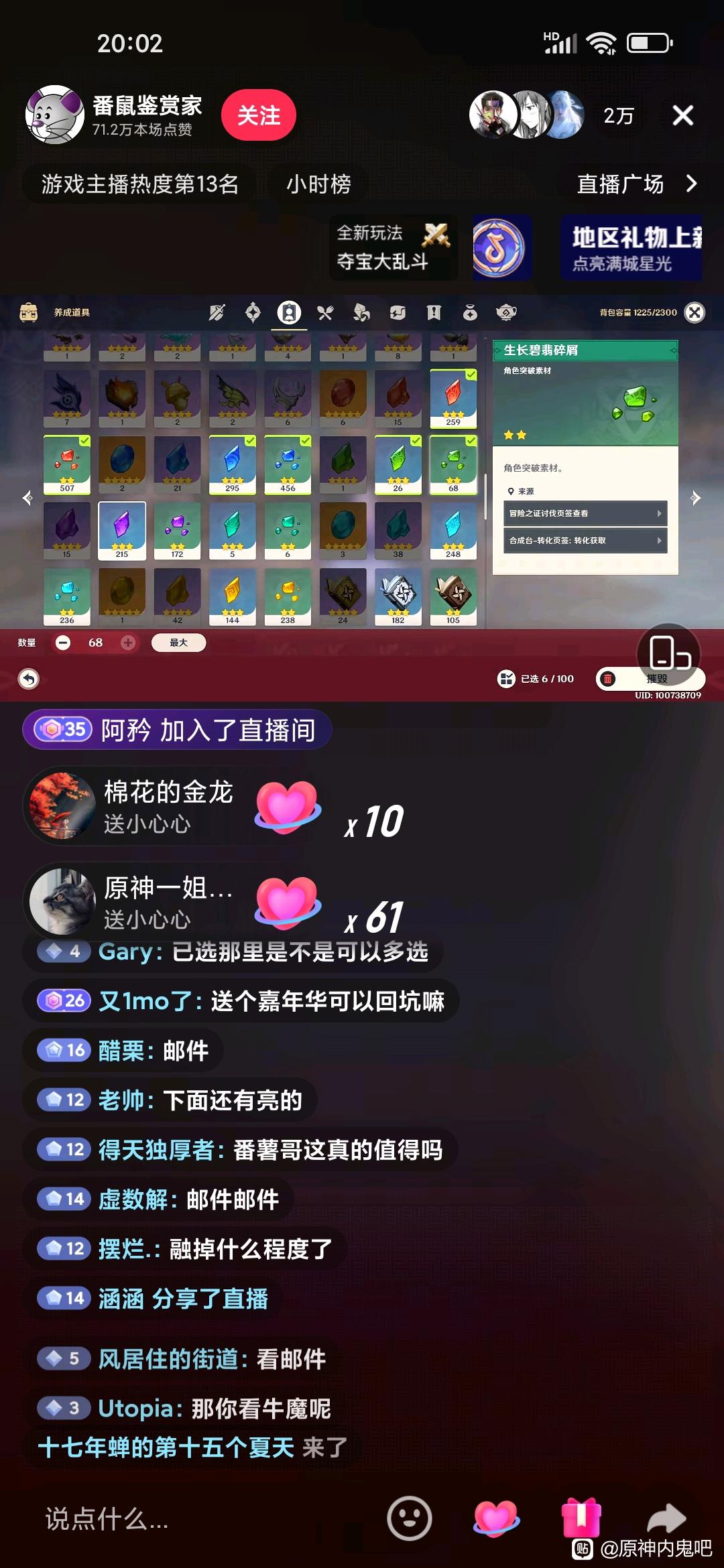Open 全新玩法 夺宝大乱斗 banner
This screenshot has height=1568, width=724.
pyautogui.click(x=393, y=247)
